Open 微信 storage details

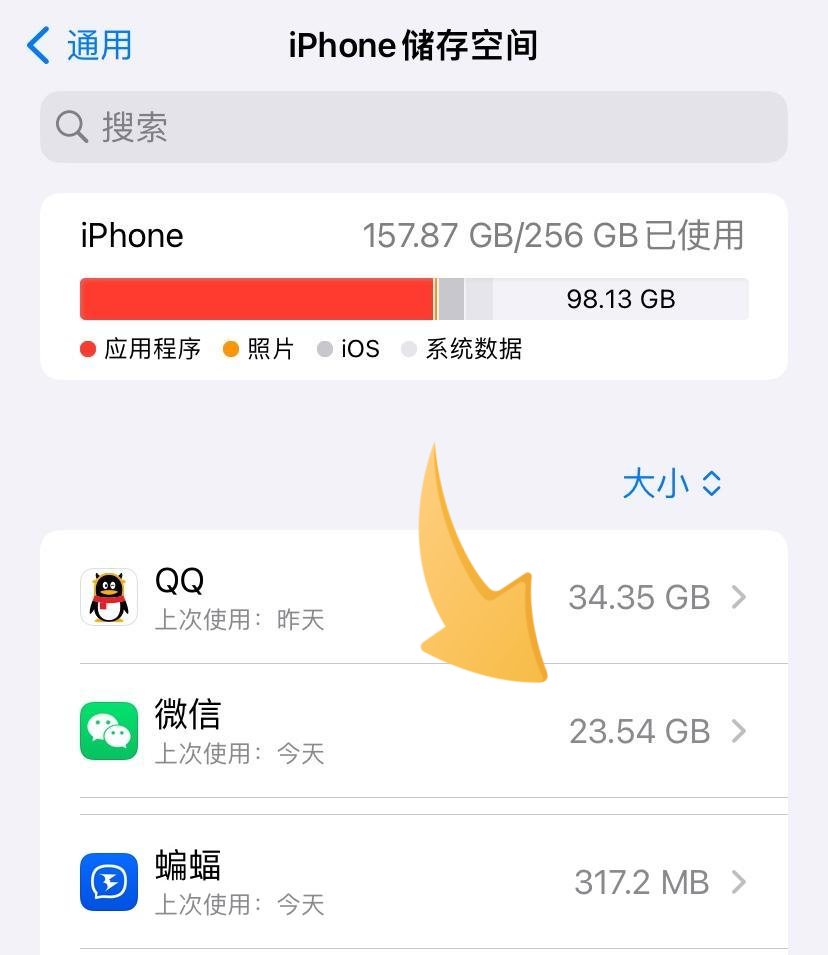(x=413, y=731)
